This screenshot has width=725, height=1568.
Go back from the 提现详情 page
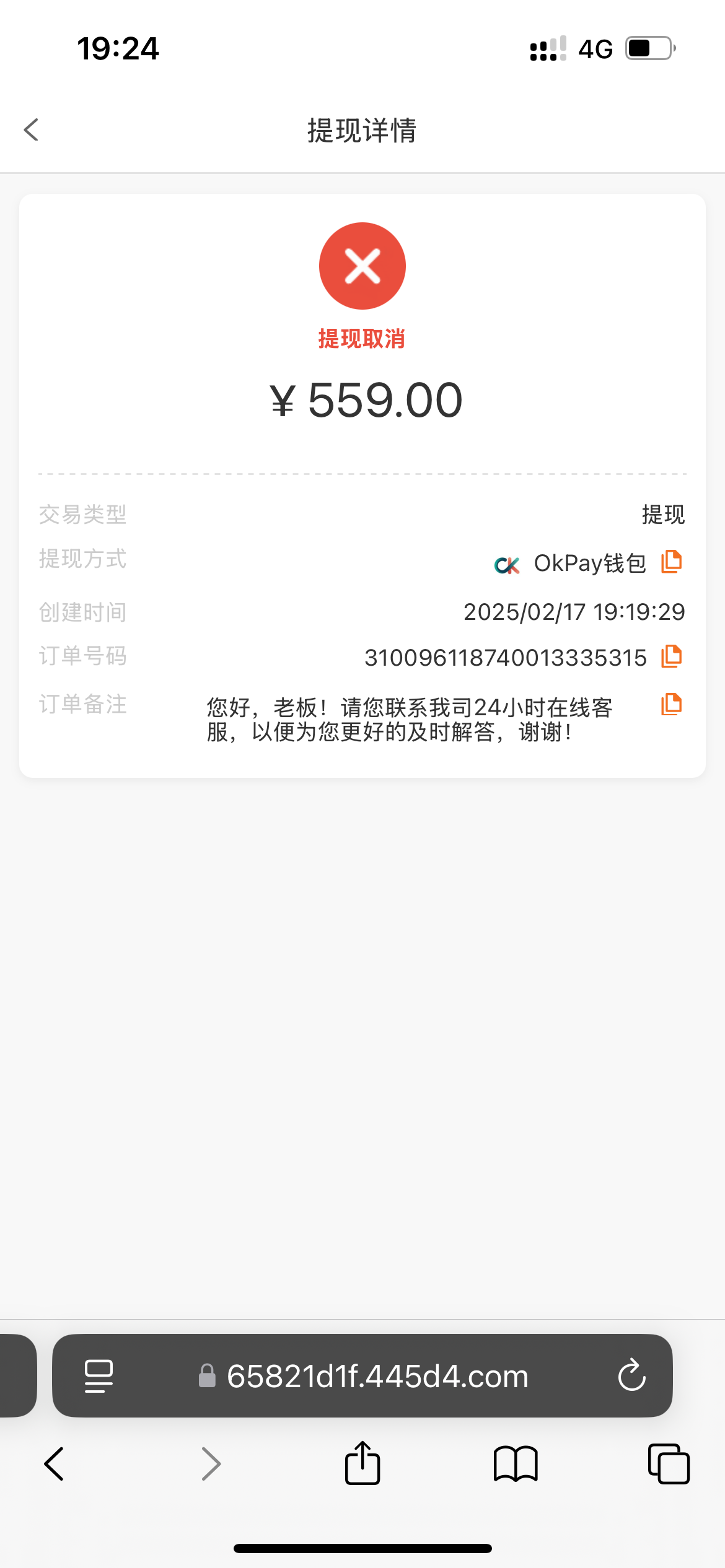click(32, 130)
